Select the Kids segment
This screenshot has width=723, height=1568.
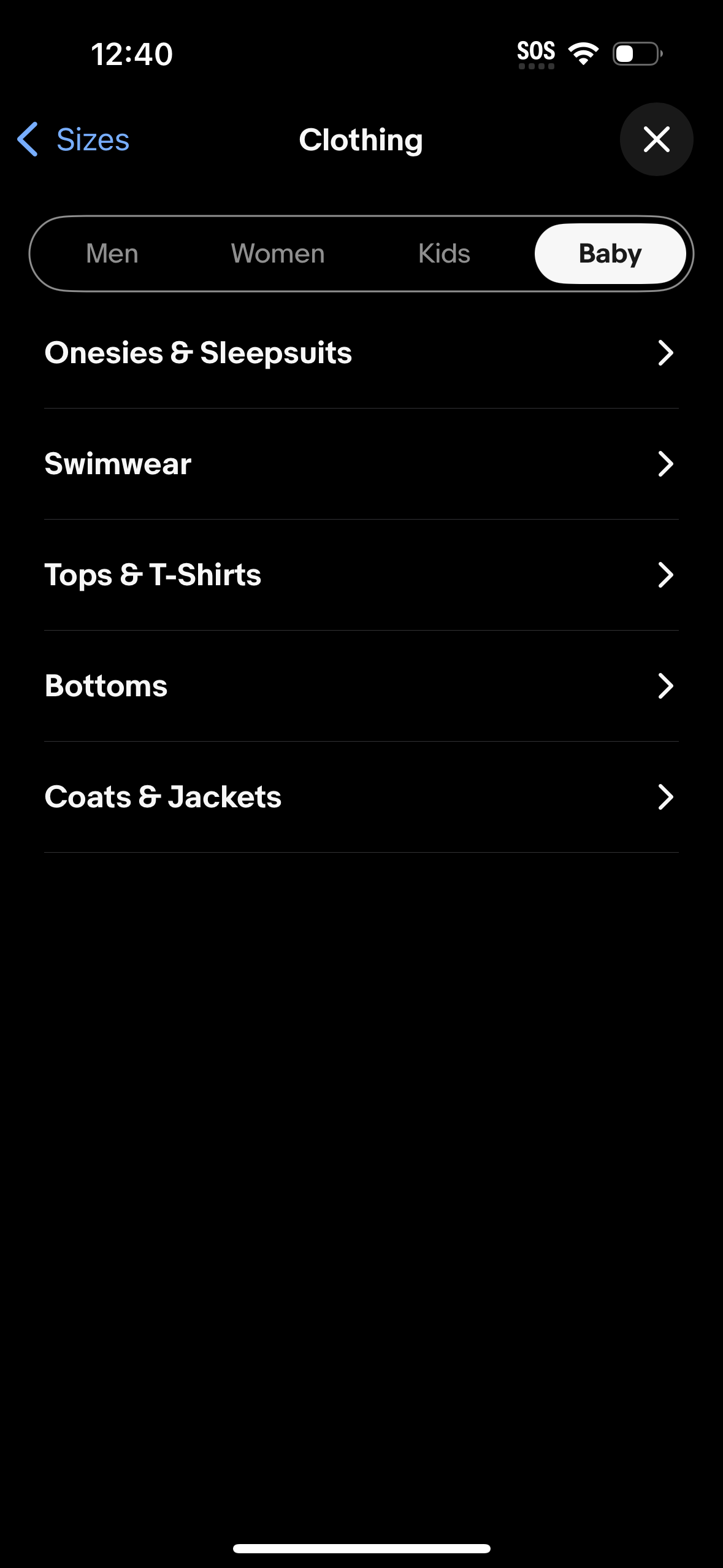(443, 253)
